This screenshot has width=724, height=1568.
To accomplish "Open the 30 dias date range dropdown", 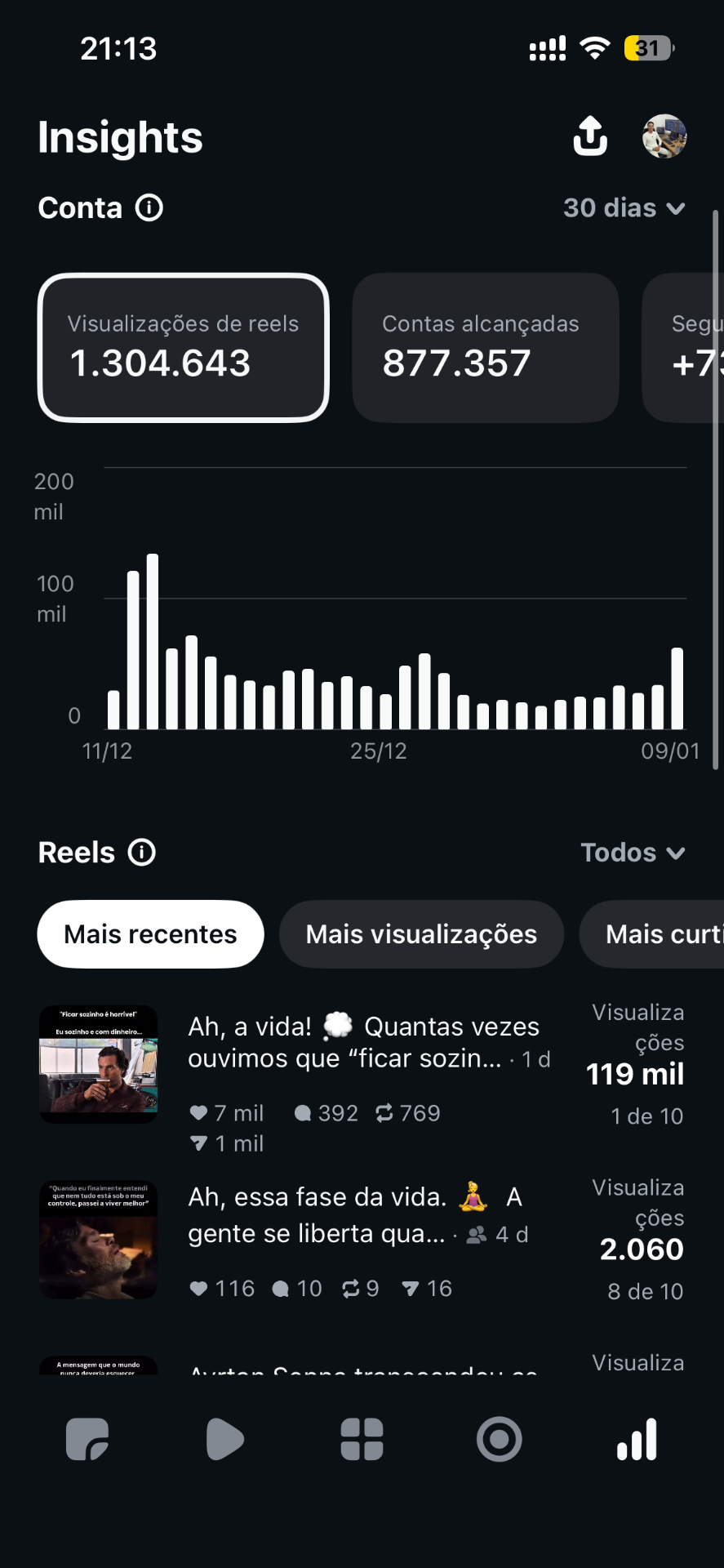I will (624, 208).
